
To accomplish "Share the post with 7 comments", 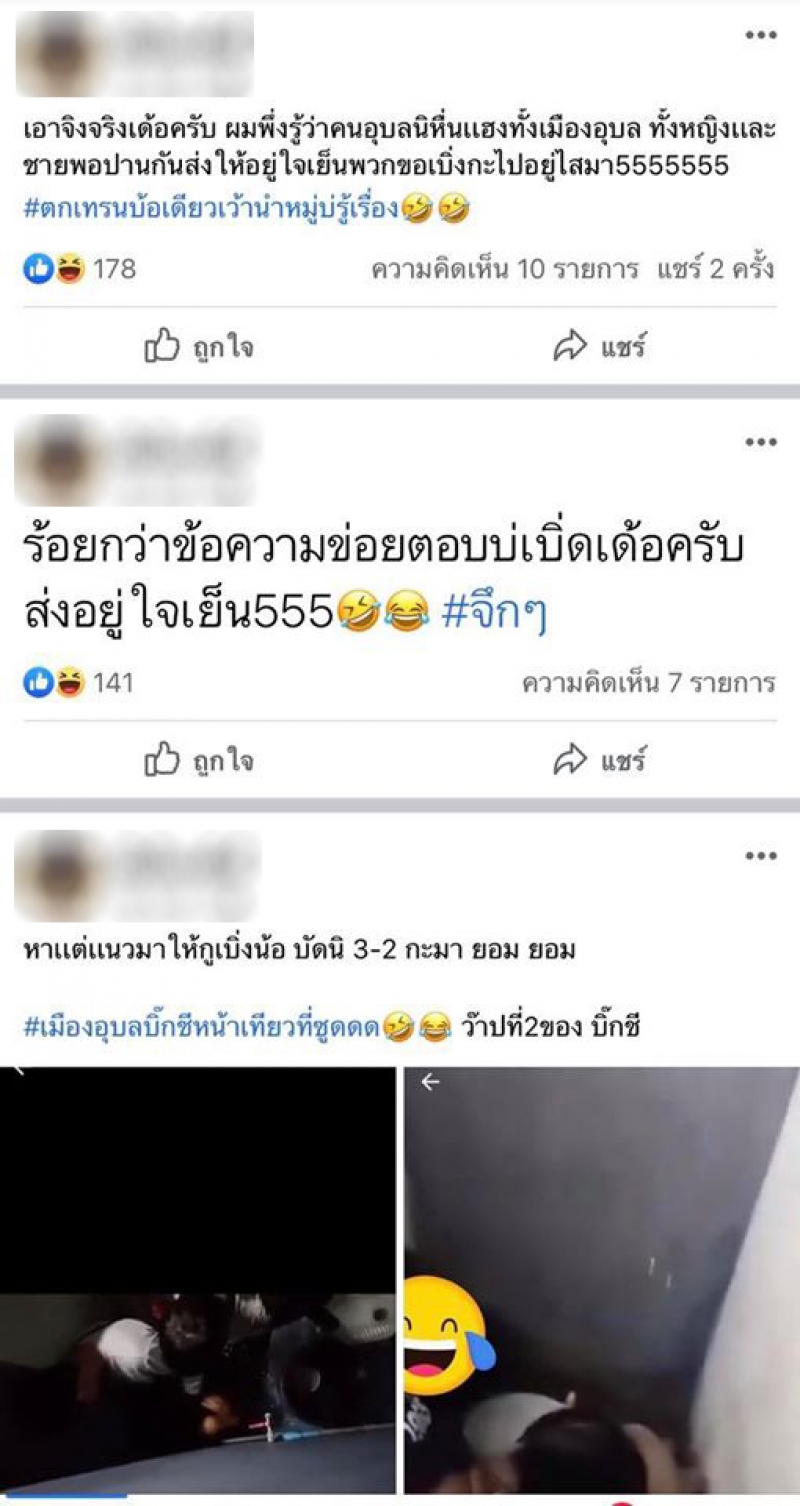I will (598, 762).
